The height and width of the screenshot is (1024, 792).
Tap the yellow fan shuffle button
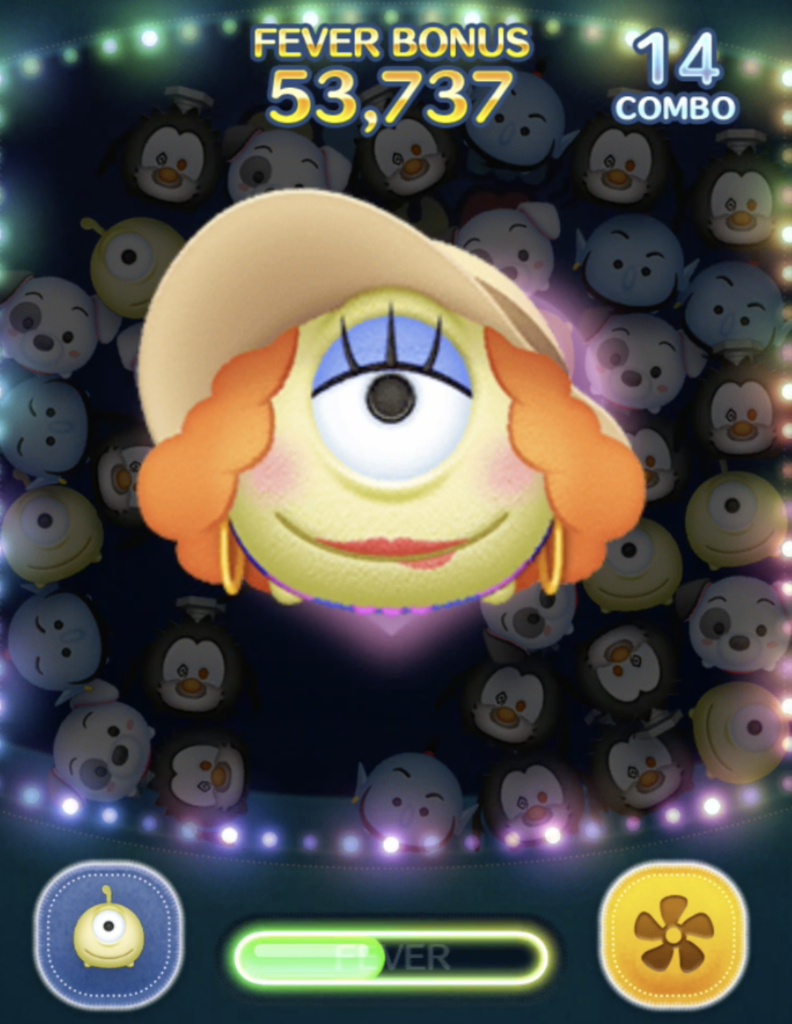coord(674,934)
